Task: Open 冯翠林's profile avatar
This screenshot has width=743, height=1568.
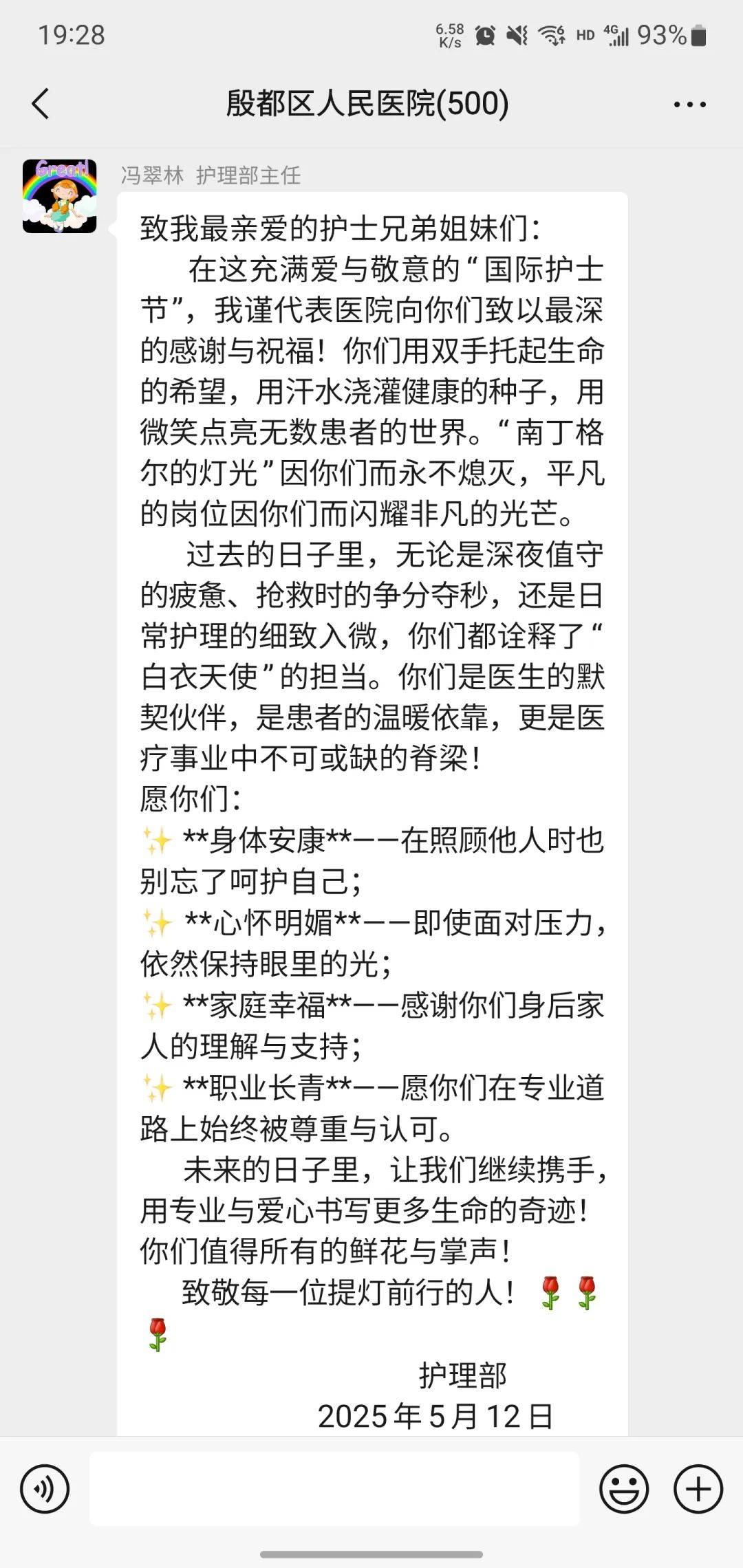Action: point(60,196)
